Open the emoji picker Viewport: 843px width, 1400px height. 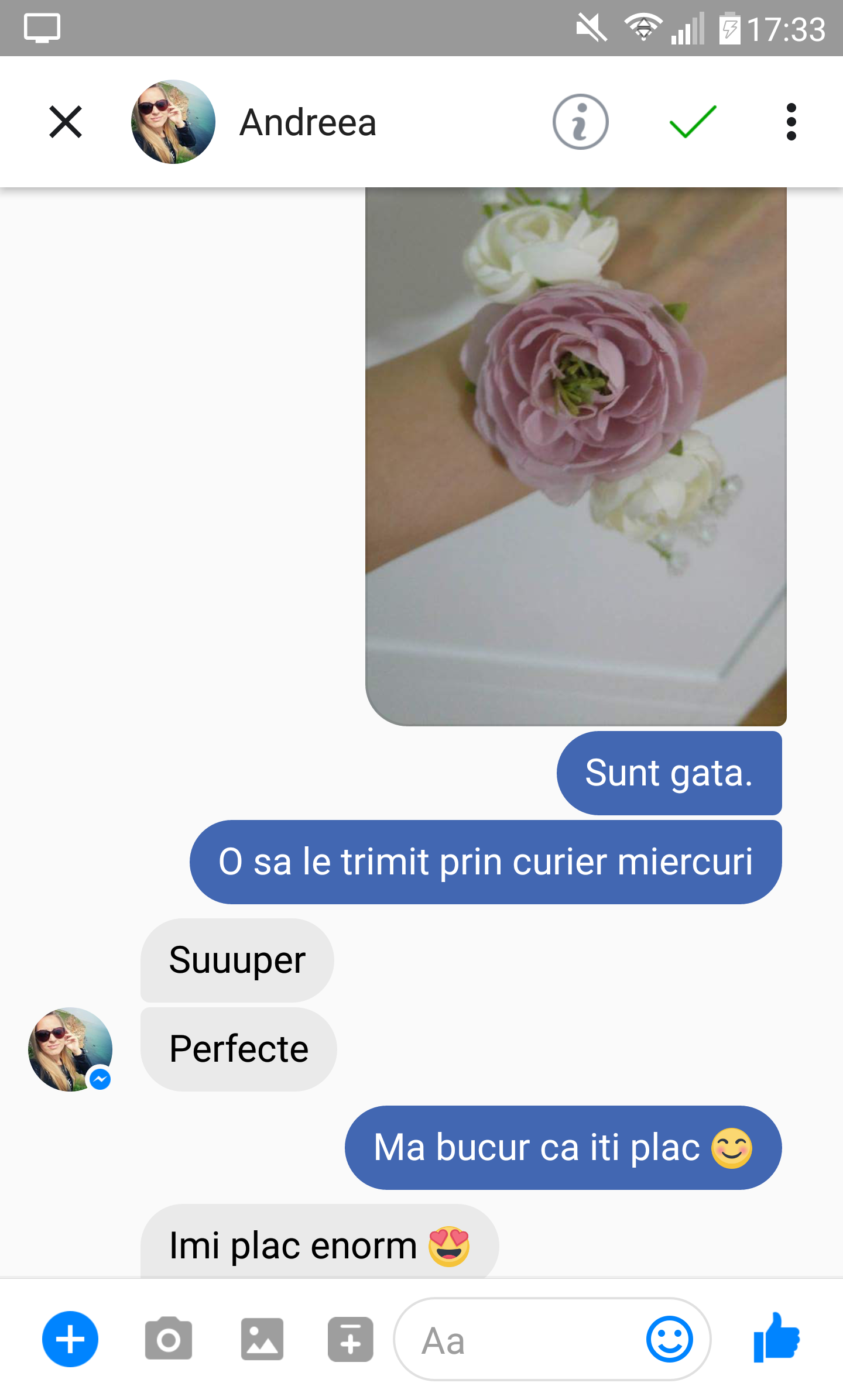click(x=669, y=1339)
